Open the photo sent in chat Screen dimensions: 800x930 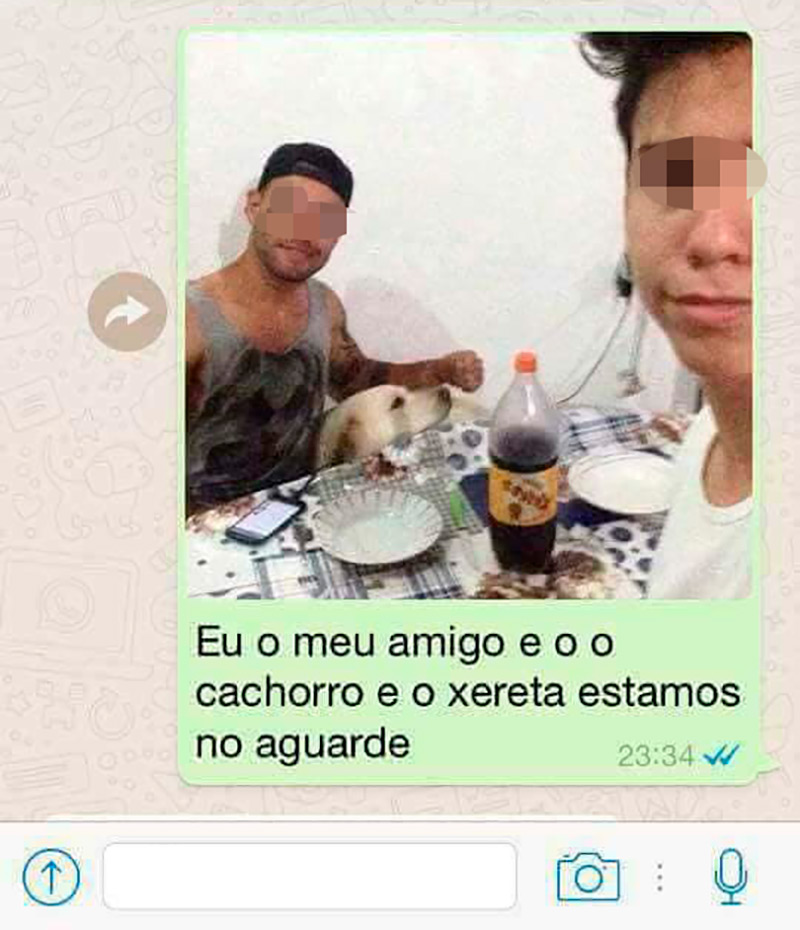click(468, 315)
